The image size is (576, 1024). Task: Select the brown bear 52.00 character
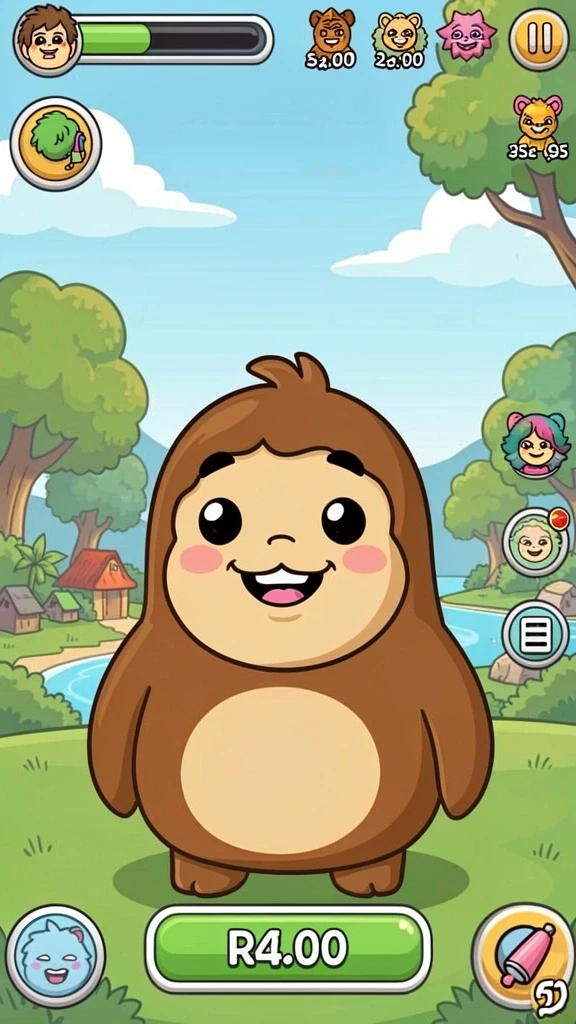pos(331,39)
